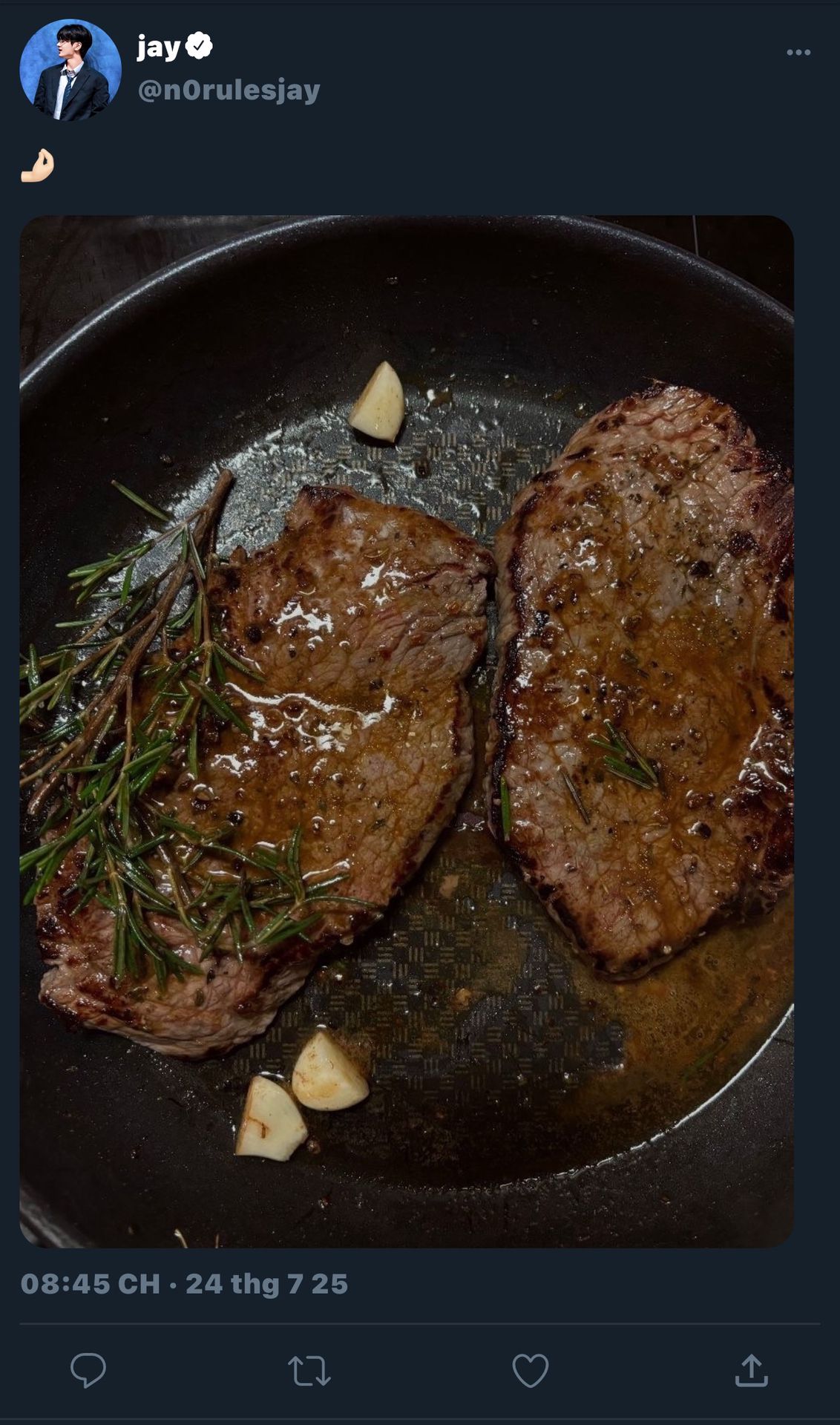Open jay's profile picture

(70, 70)
